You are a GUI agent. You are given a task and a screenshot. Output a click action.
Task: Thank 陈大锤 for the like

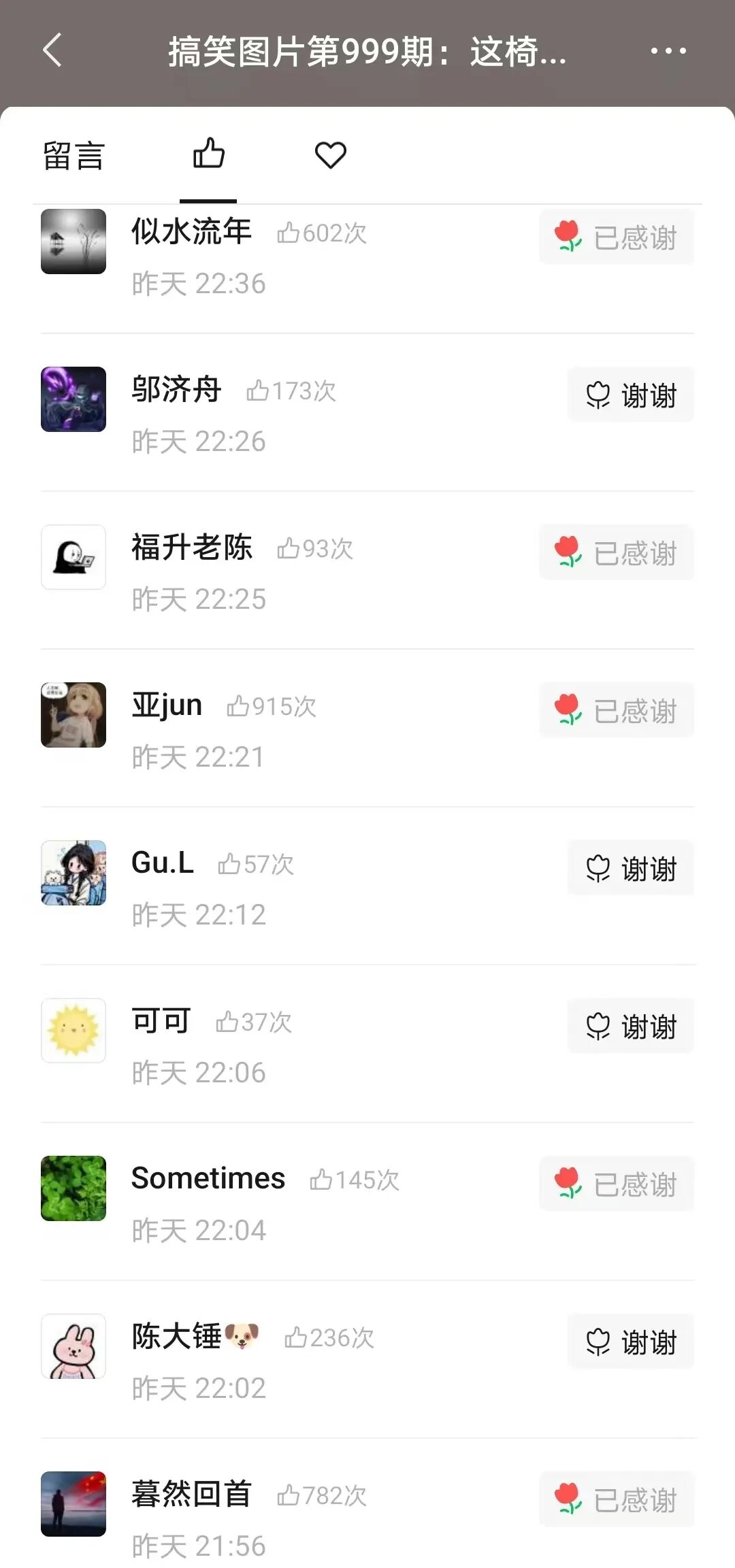click(x=631, y=1342)
